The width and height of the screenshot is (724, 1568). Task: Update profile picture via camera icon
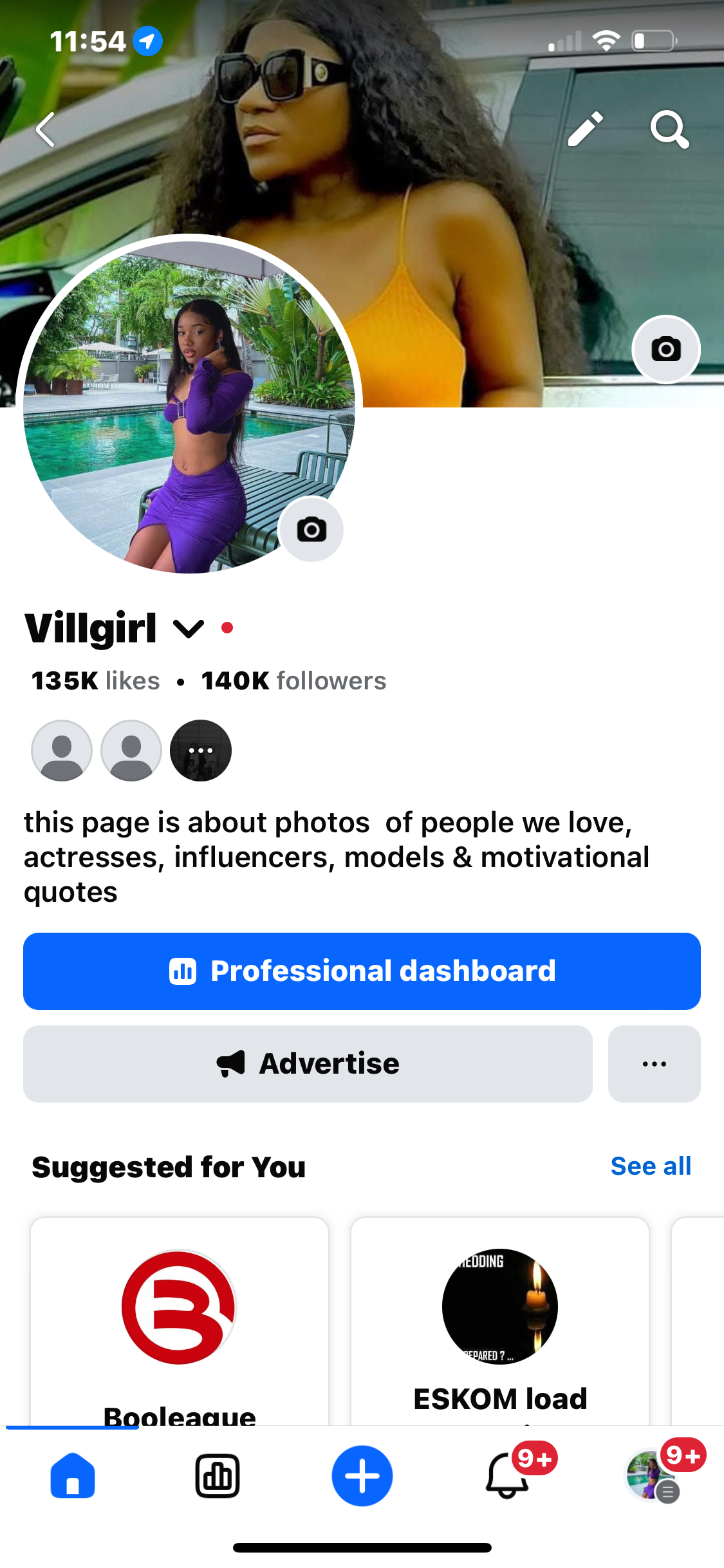click(311, 529)
